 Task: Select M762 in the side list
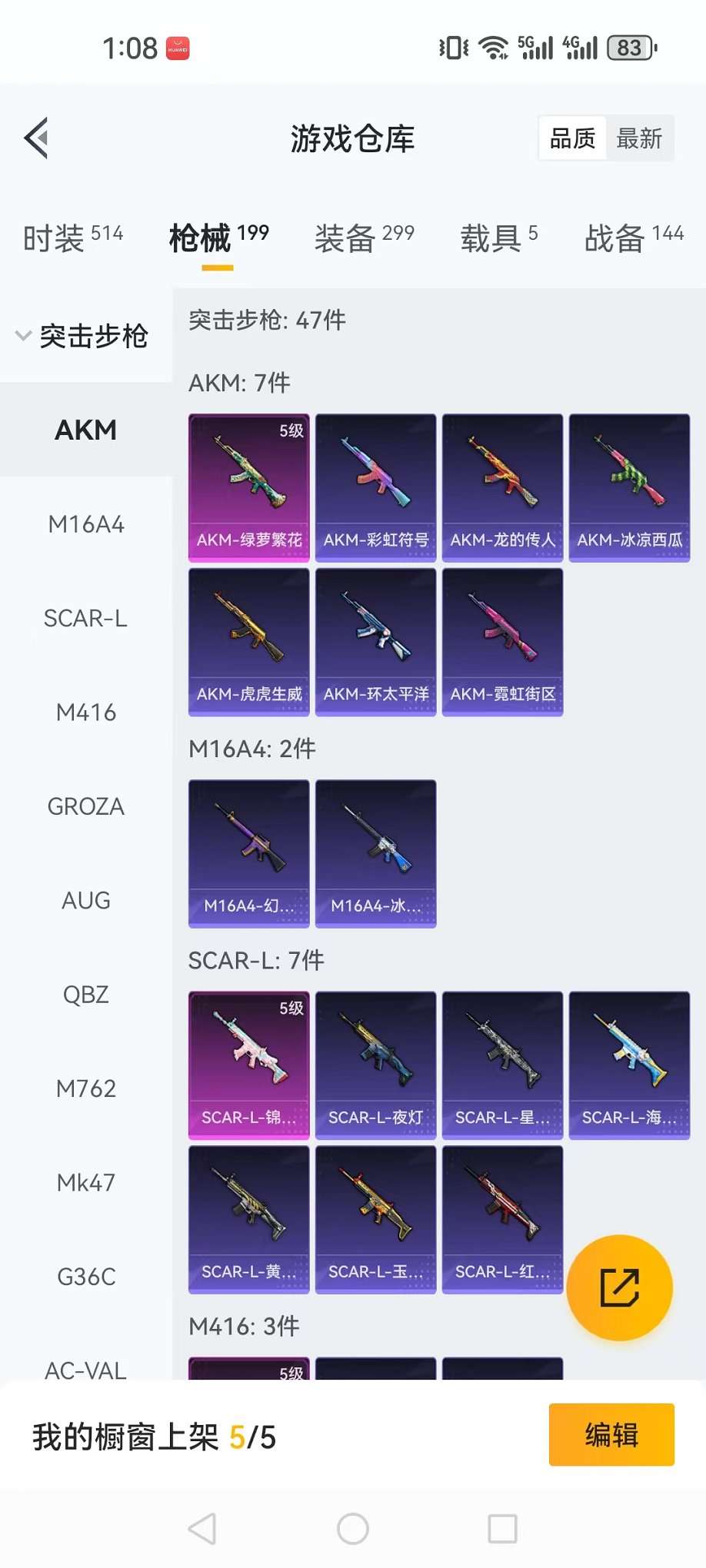[x=85, y=1088]
